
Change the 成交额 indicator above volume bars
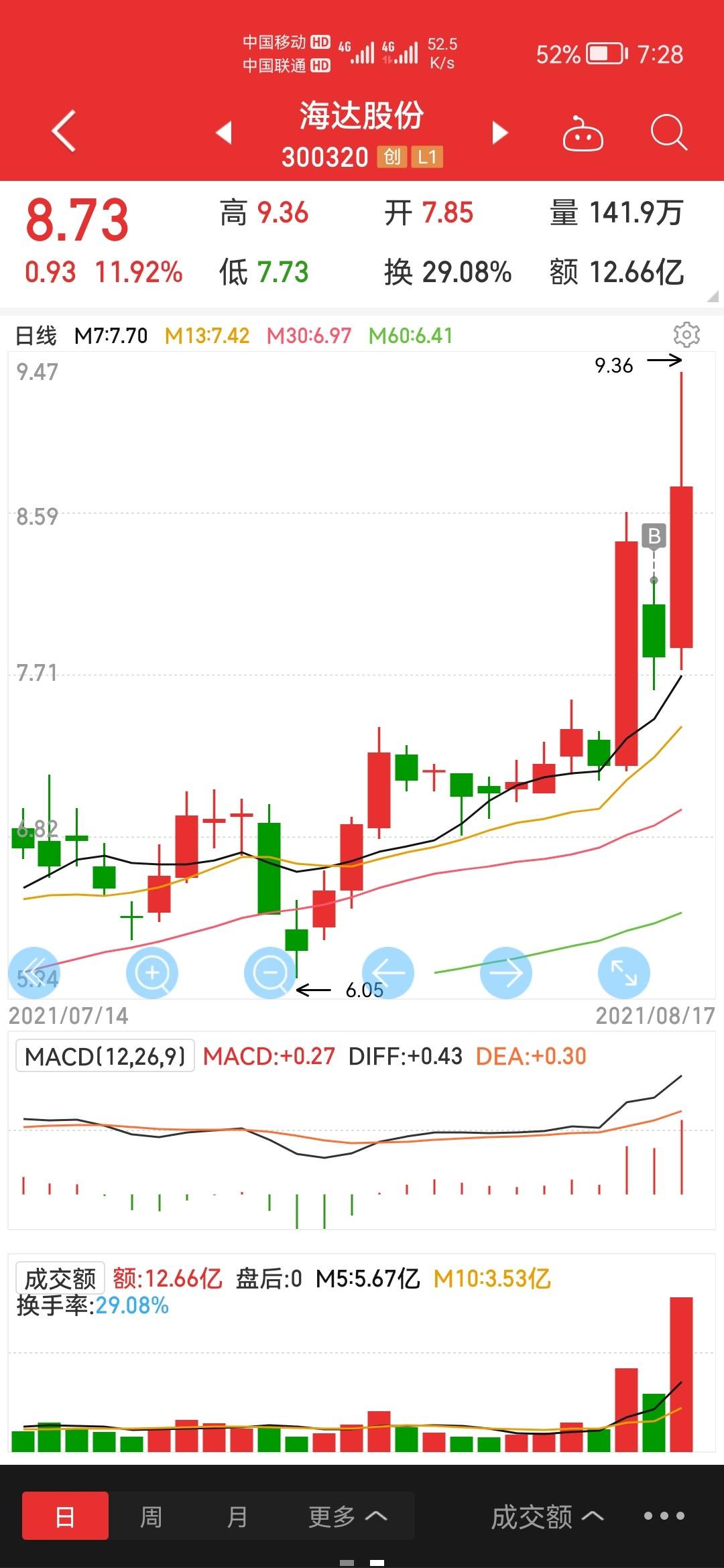60,1279
